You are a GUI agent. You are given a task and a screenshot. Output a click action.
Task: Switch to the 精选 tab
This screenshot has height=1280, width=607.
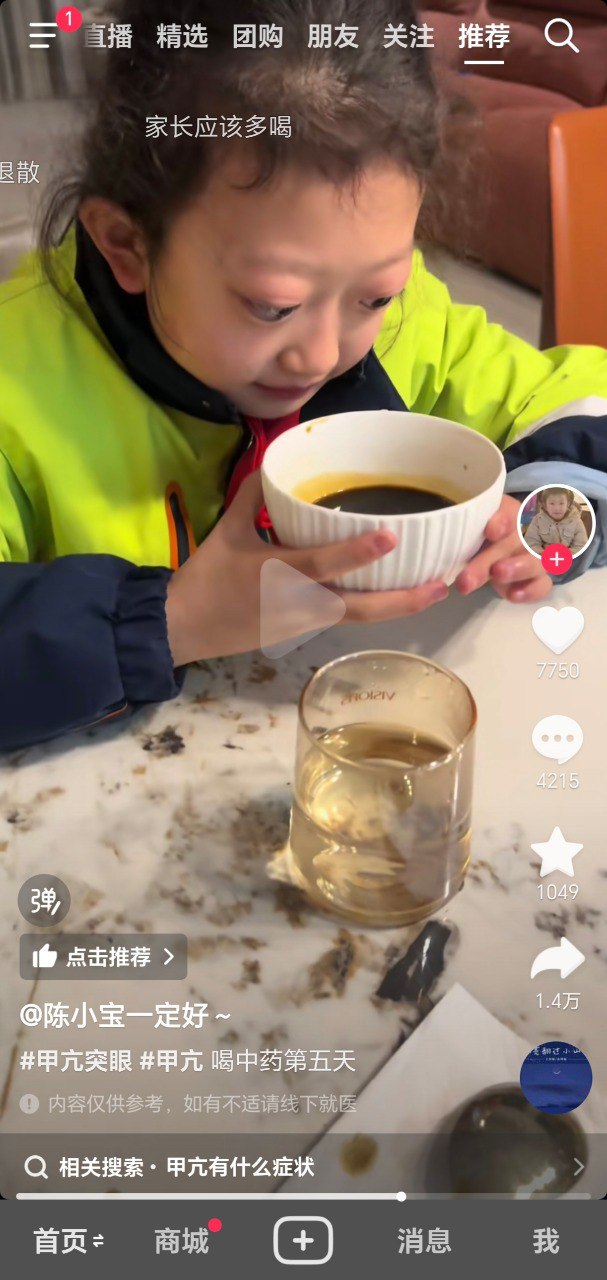(x=182, y=37)
